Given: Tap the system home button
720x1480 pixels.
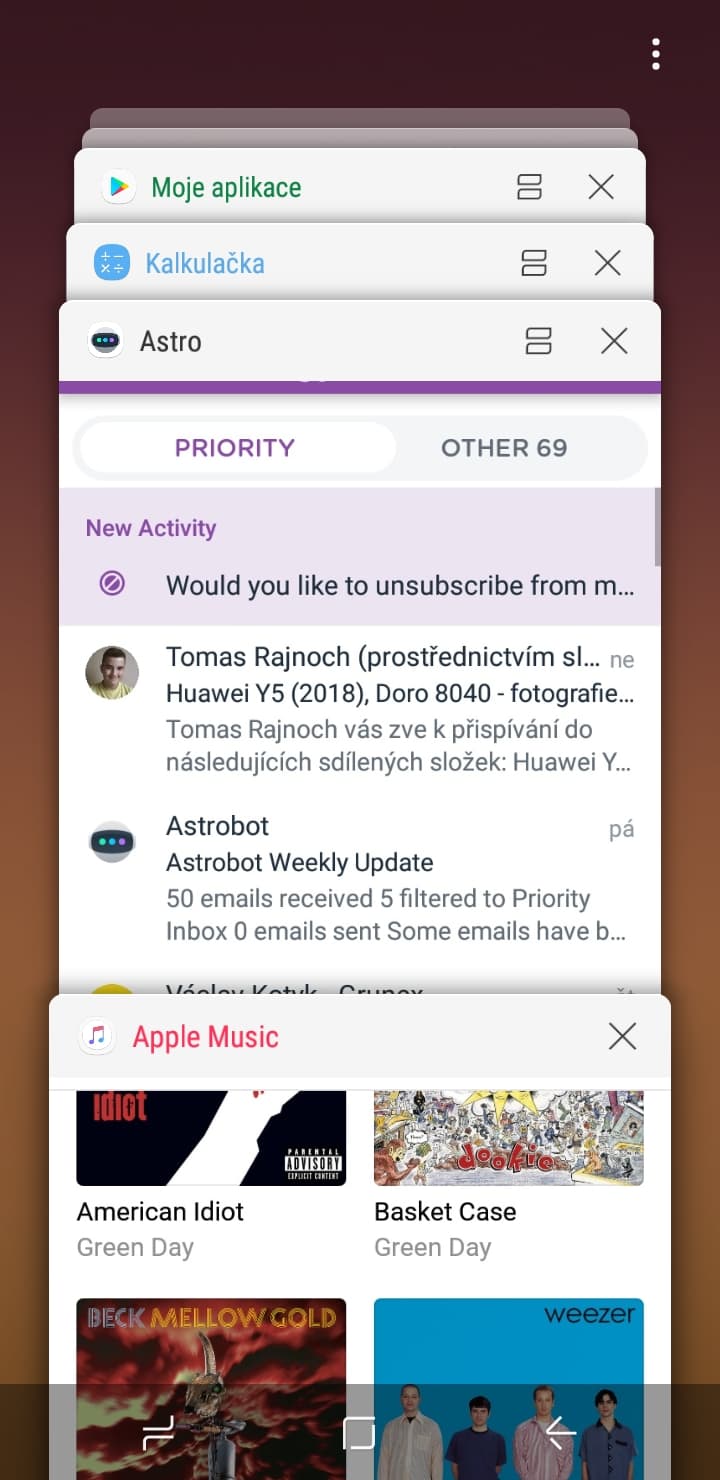Looking at the screenshot, I should [x=359, y=1433].
